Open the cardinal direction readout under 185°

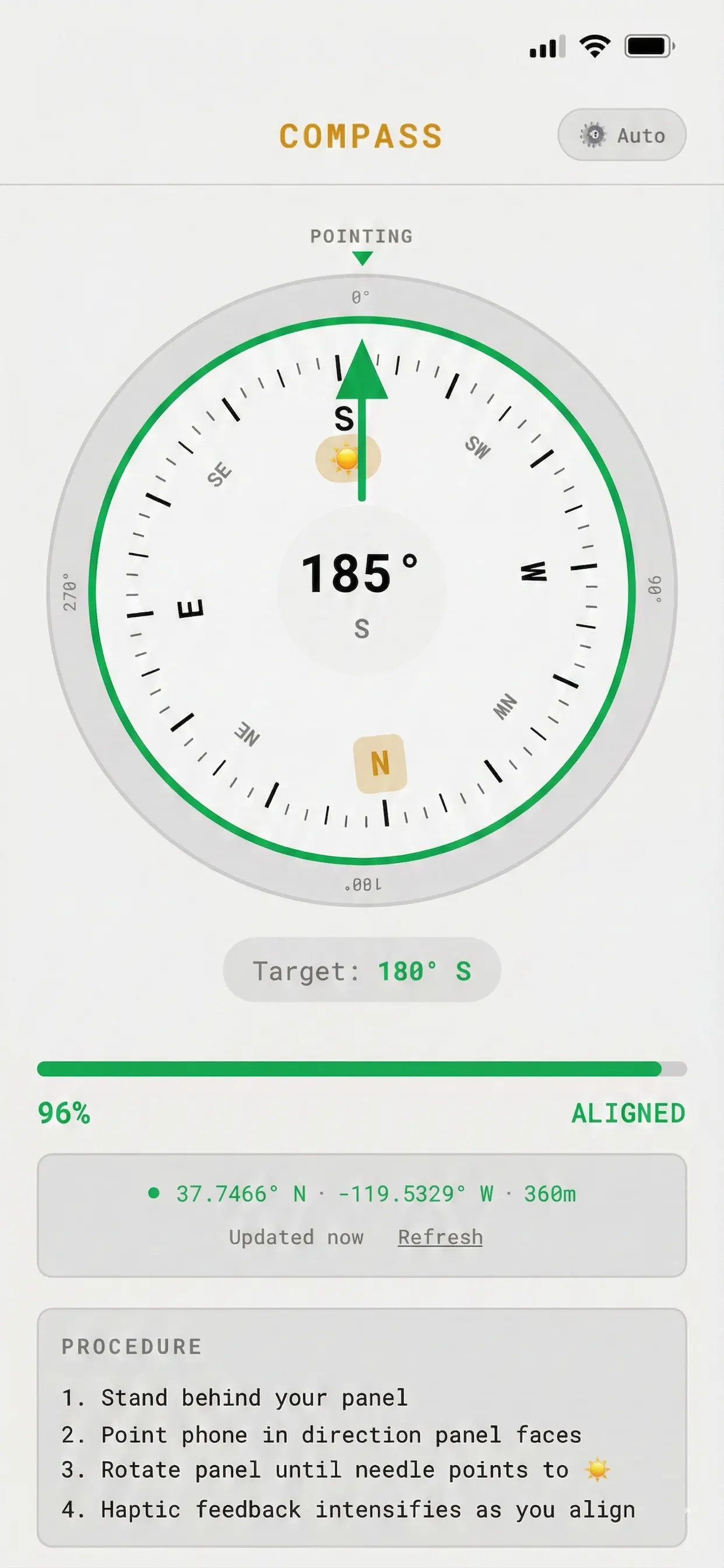coord(361,629)
